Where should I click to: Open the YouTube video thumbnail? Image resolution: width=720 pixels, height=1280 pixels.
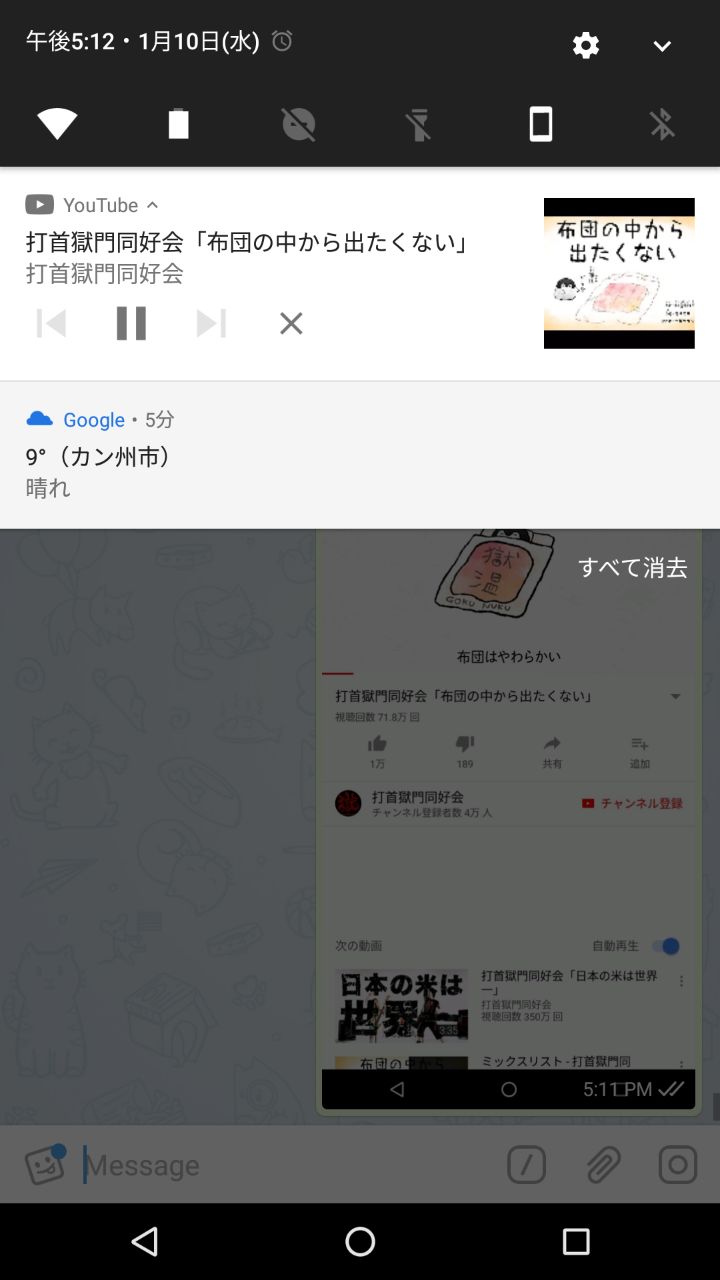619,273
